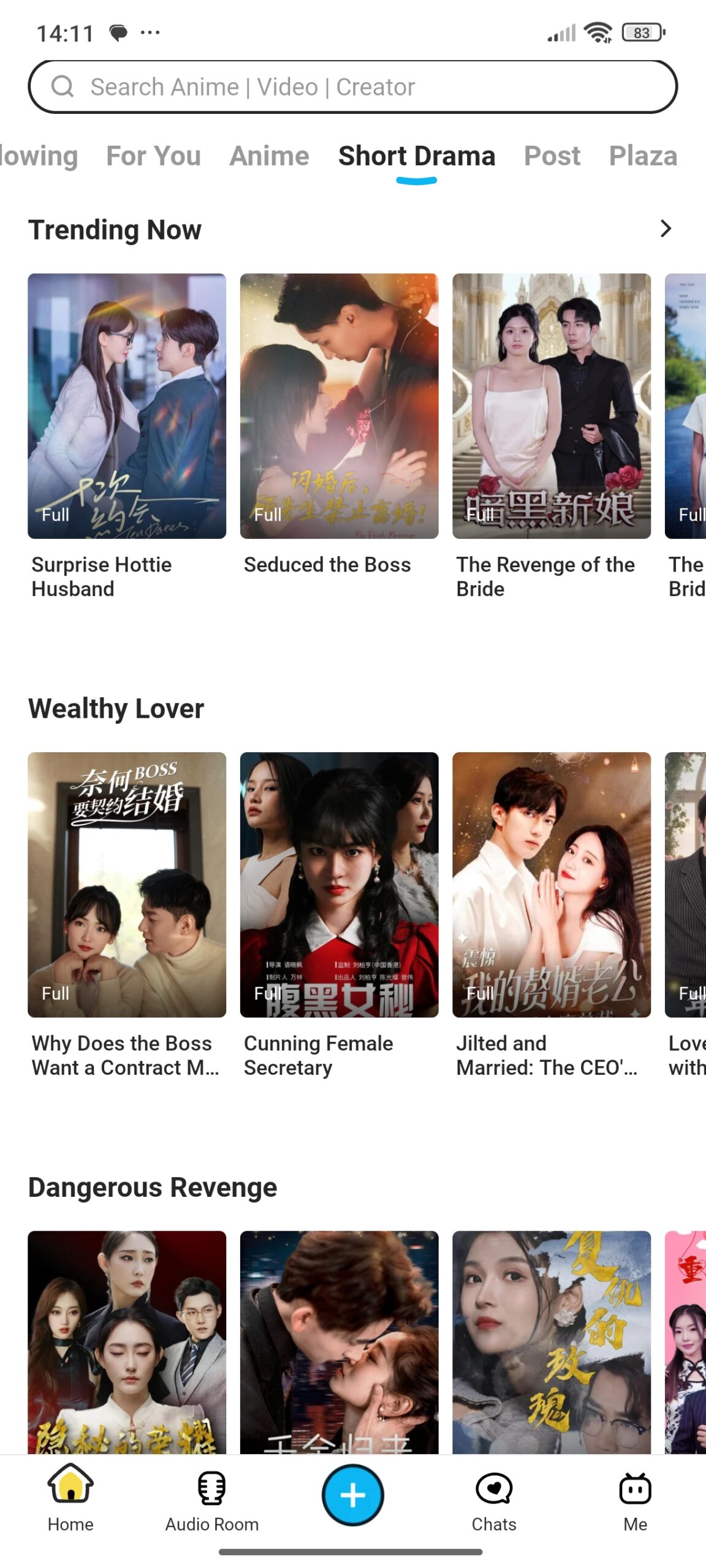
Task: Open the Search Anime, Video, Creator box
Action: (352, 87)
